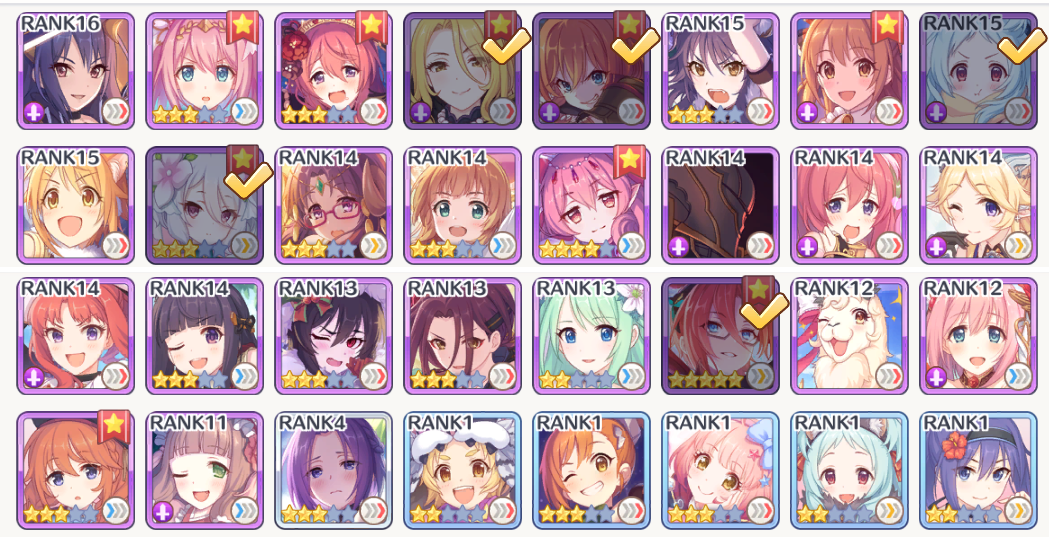Pick the RANK11 brown-haired winking girl
The width and height of the screenshot is (1049, 542).
(x=204, y=470)
